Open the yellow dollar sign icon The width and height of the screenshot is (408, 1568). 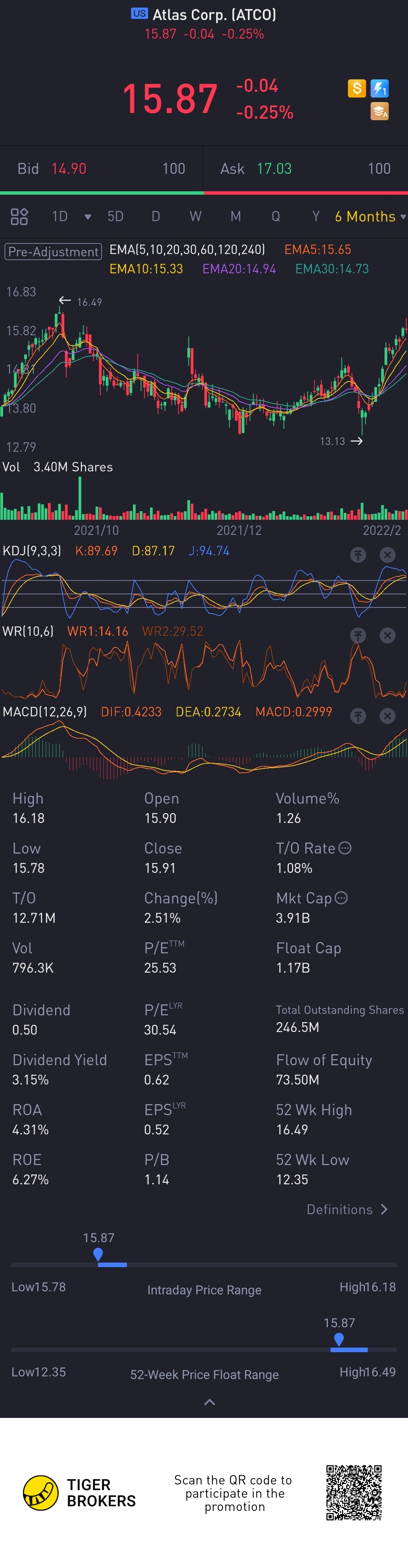pyautogui.click(x=357, y=89)
